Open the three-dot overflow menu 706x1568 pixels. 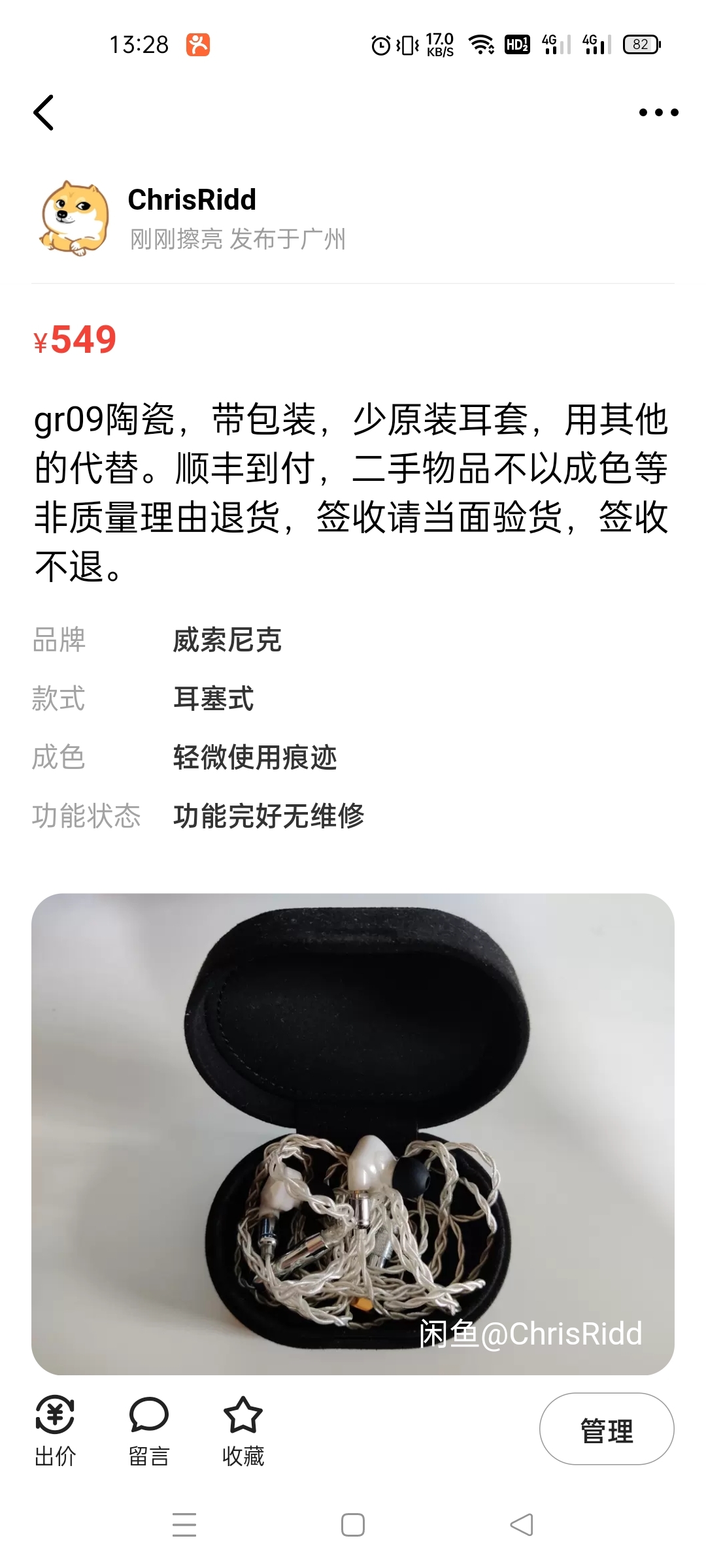pos(658,112)
